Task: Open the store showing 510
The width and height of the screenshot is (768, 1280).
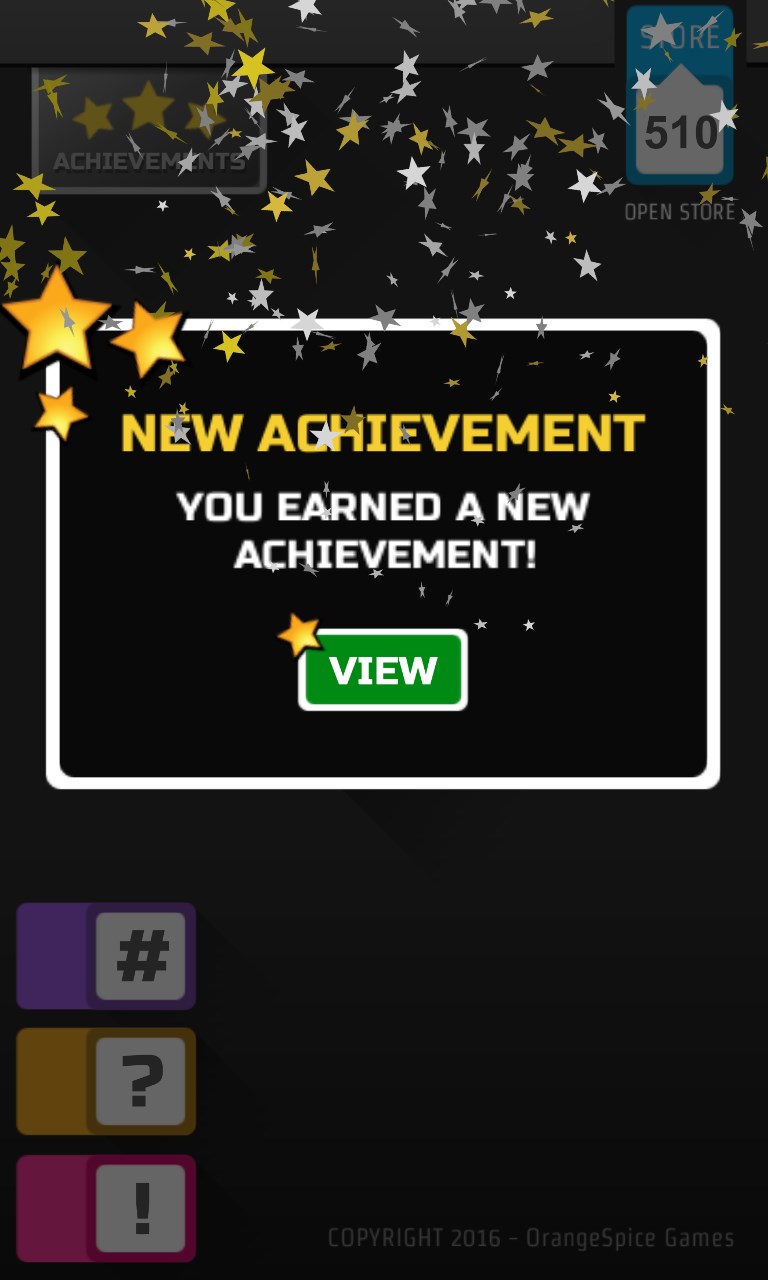Action: click(680, 100)
